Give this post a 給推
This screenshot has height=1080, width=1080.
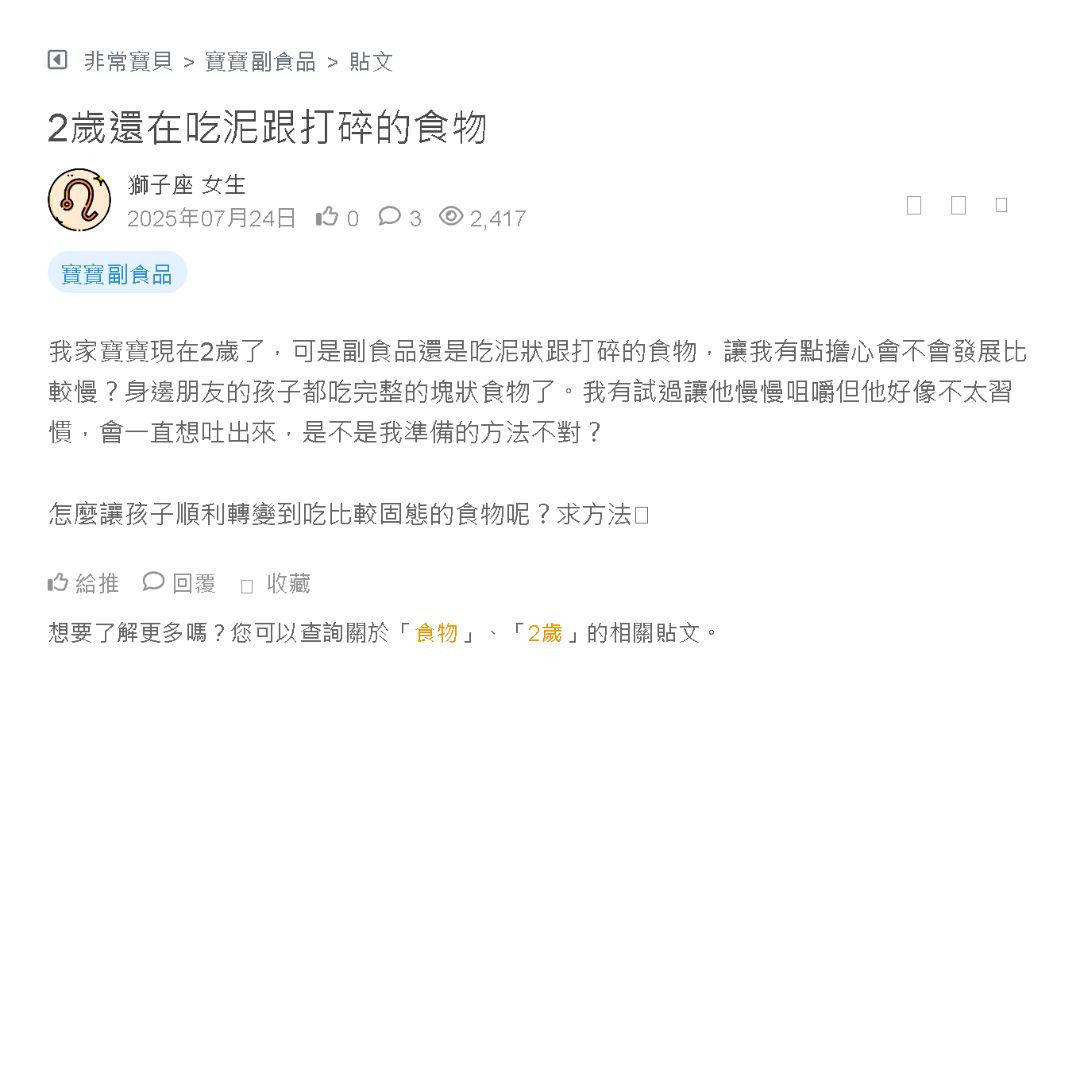(84, 583)
